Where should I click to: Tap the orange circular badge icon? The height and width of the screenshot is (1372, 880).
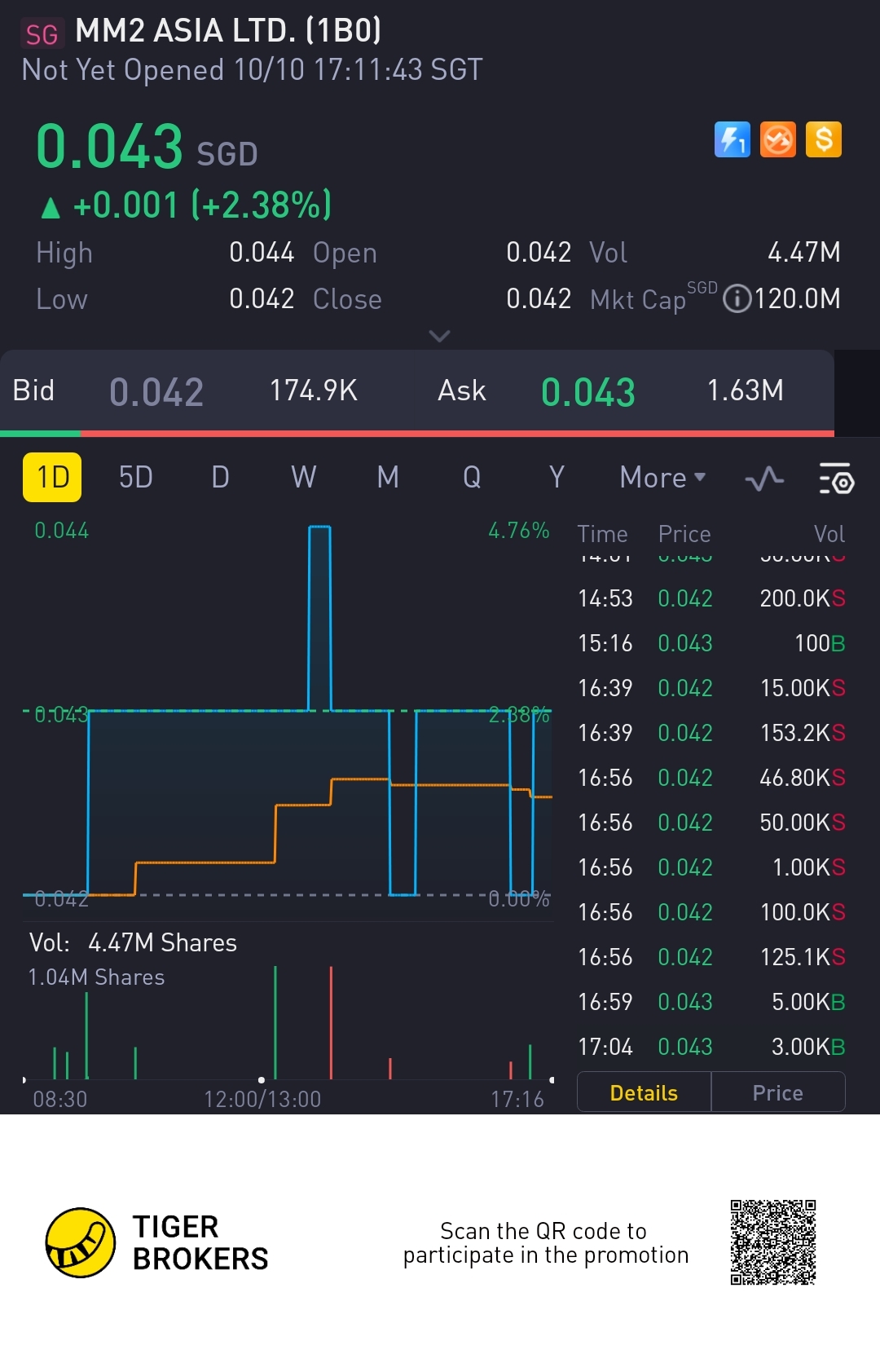pyautogui.click(x=777, y=139)
